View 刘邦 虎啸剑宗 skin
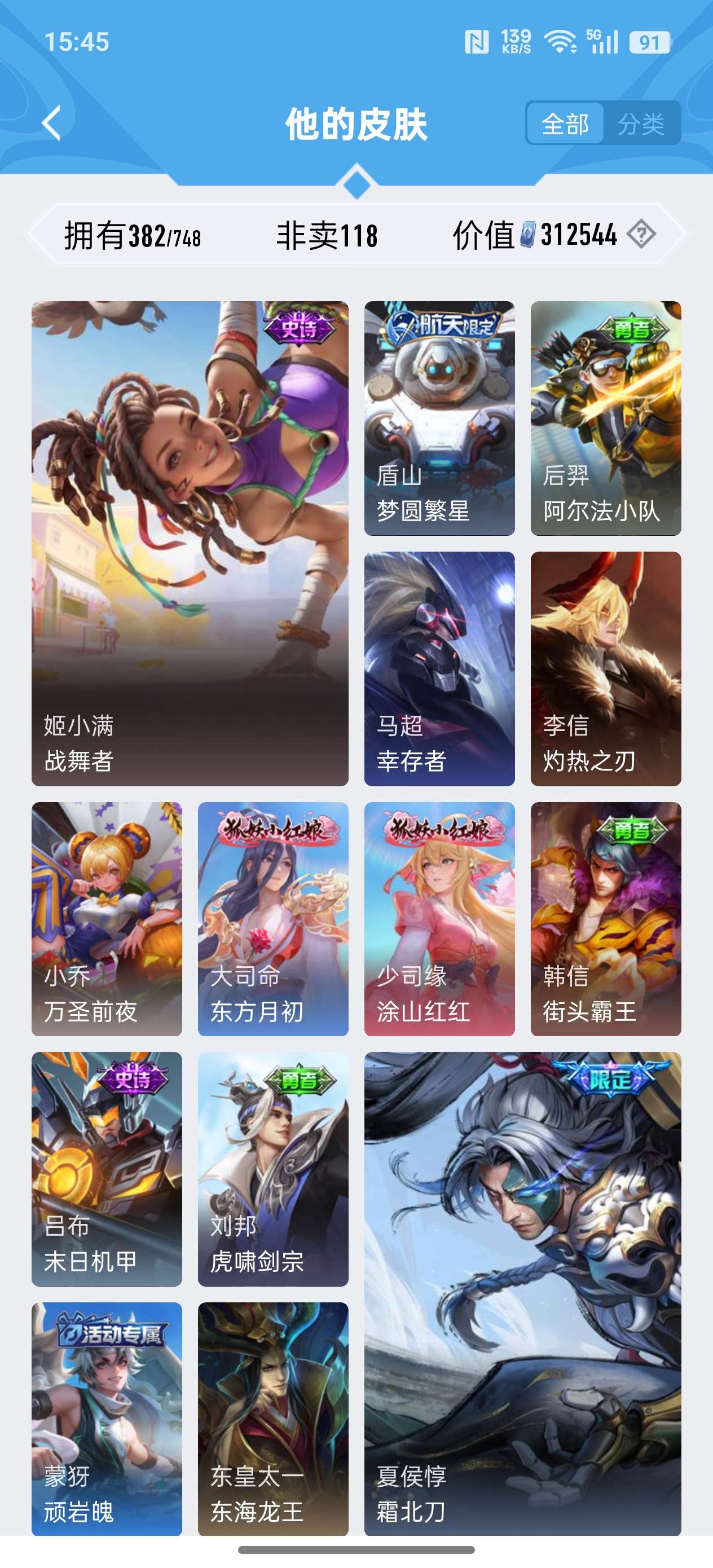 pyautogui.click(x=273, y=1169)
